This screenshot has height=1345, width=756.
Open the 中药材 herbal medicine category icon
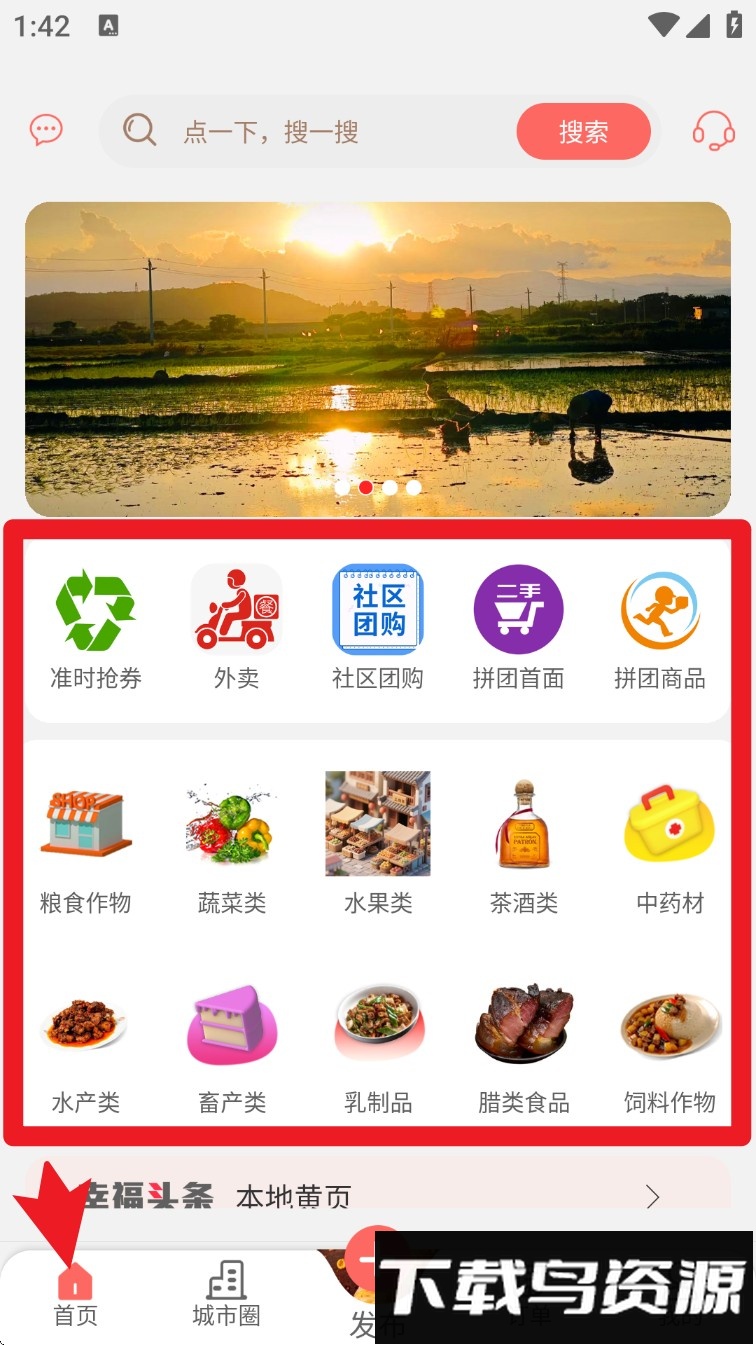pos(667,823)
